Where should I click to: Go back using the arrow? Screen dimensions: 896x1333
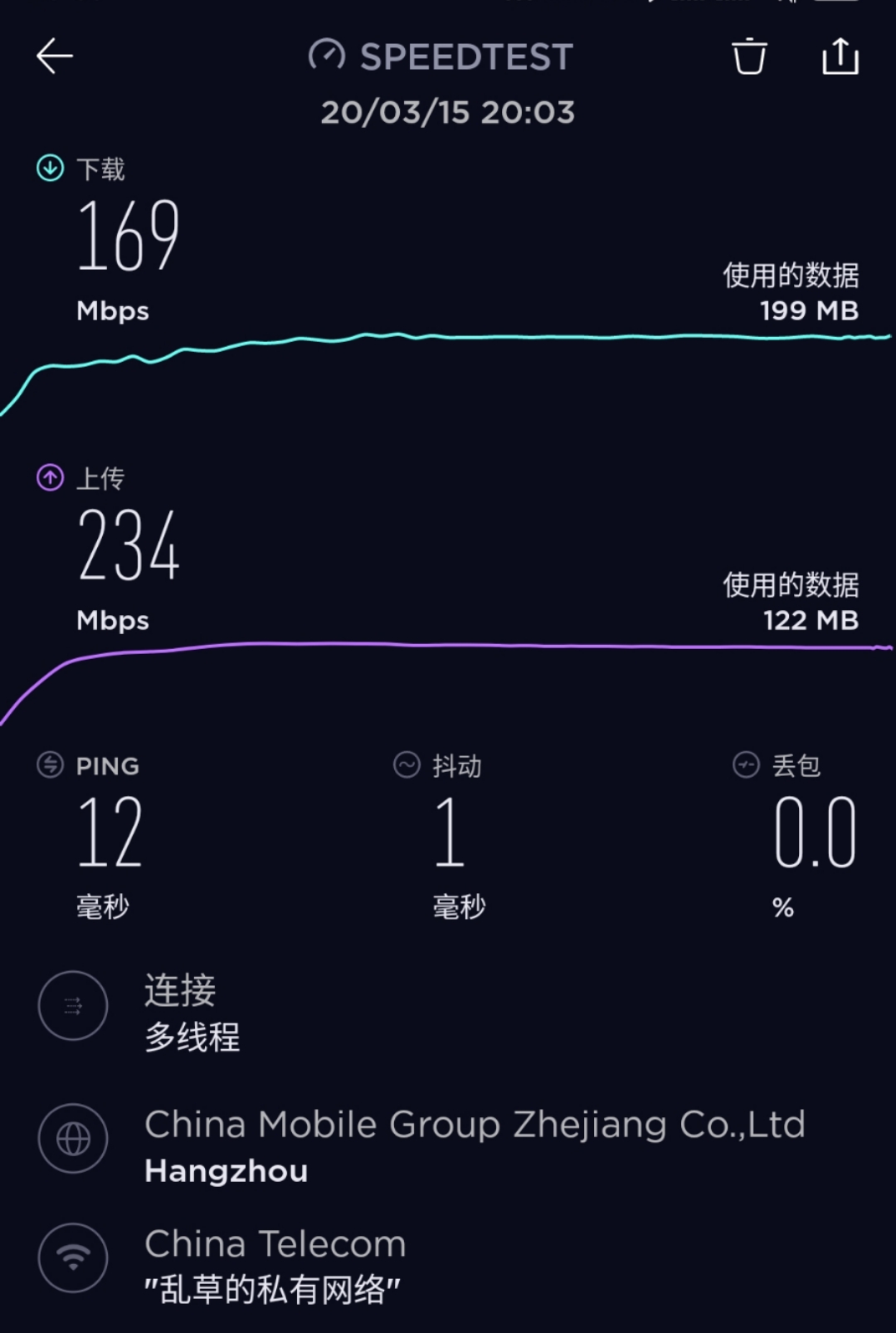coord(55,56)
